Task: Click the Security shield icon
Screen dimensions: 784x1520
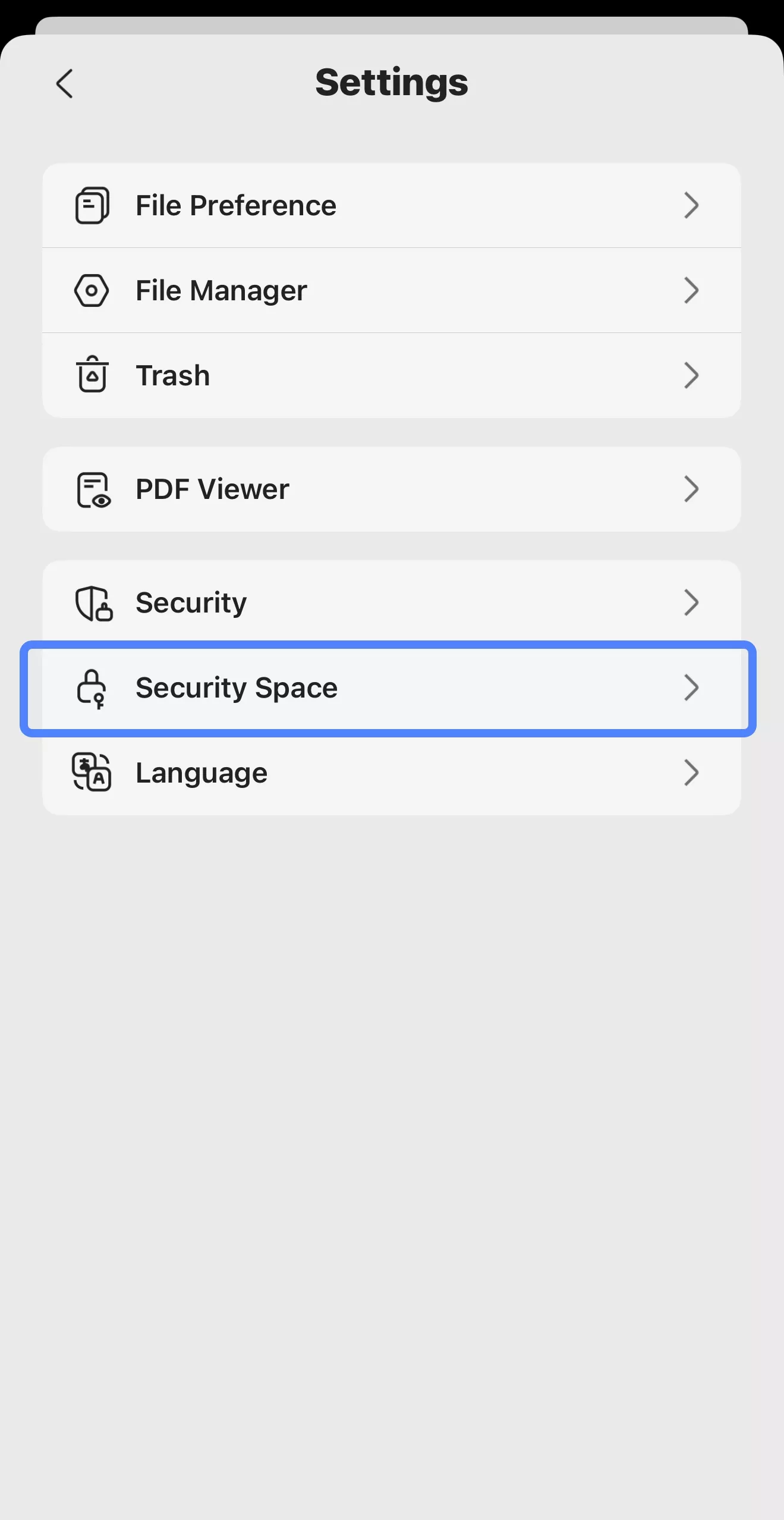Action: point(93,602)
